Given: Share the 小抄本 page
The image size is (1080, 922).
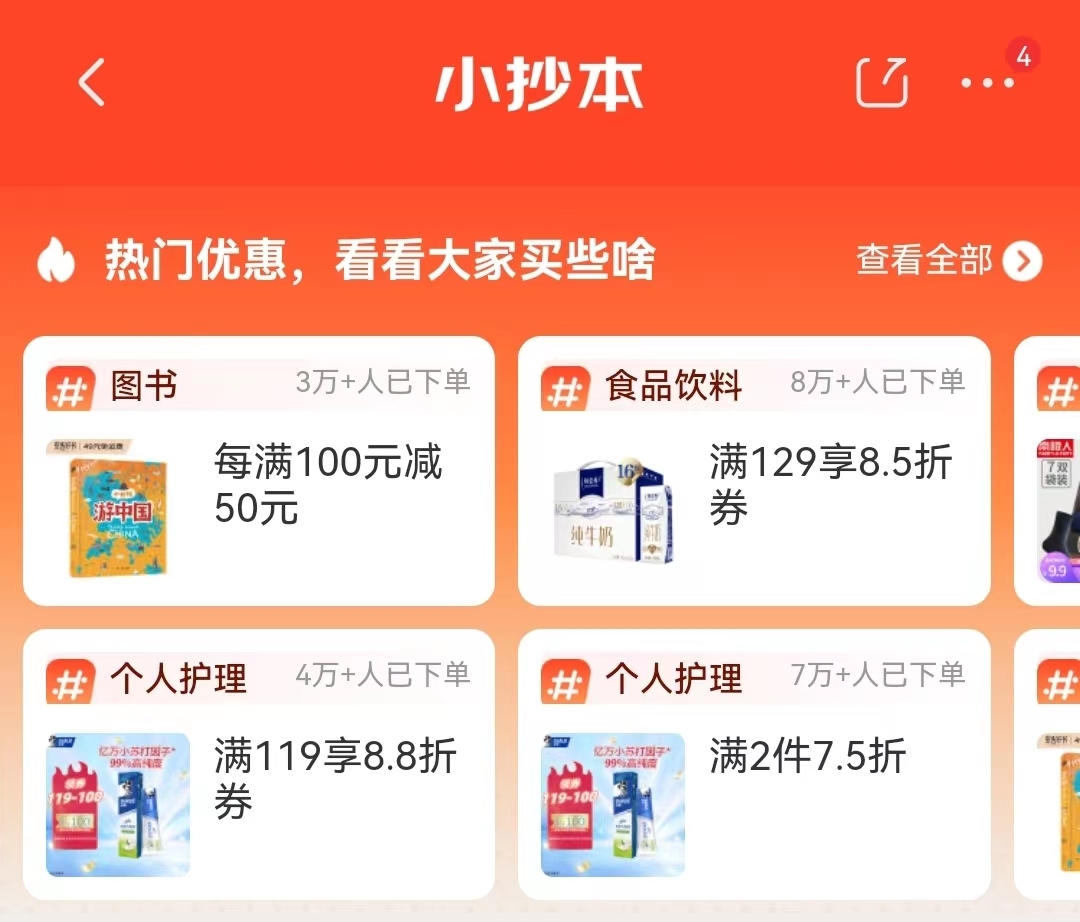Looking at the screenshot, I should click(x=882, y=82).
